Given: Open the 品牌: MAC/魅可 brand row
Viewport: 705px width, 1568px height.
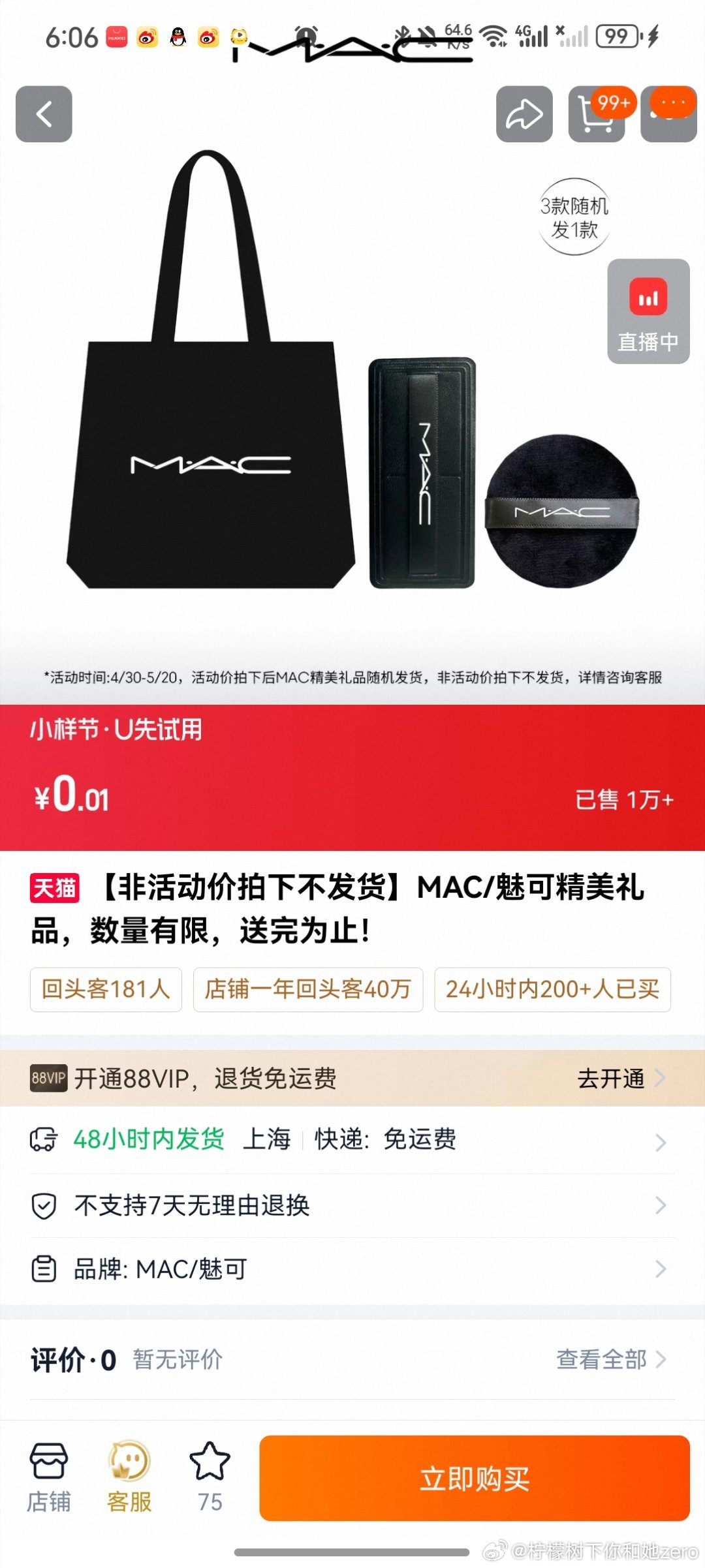Looking at the screenshot, I should (352, 1269).
